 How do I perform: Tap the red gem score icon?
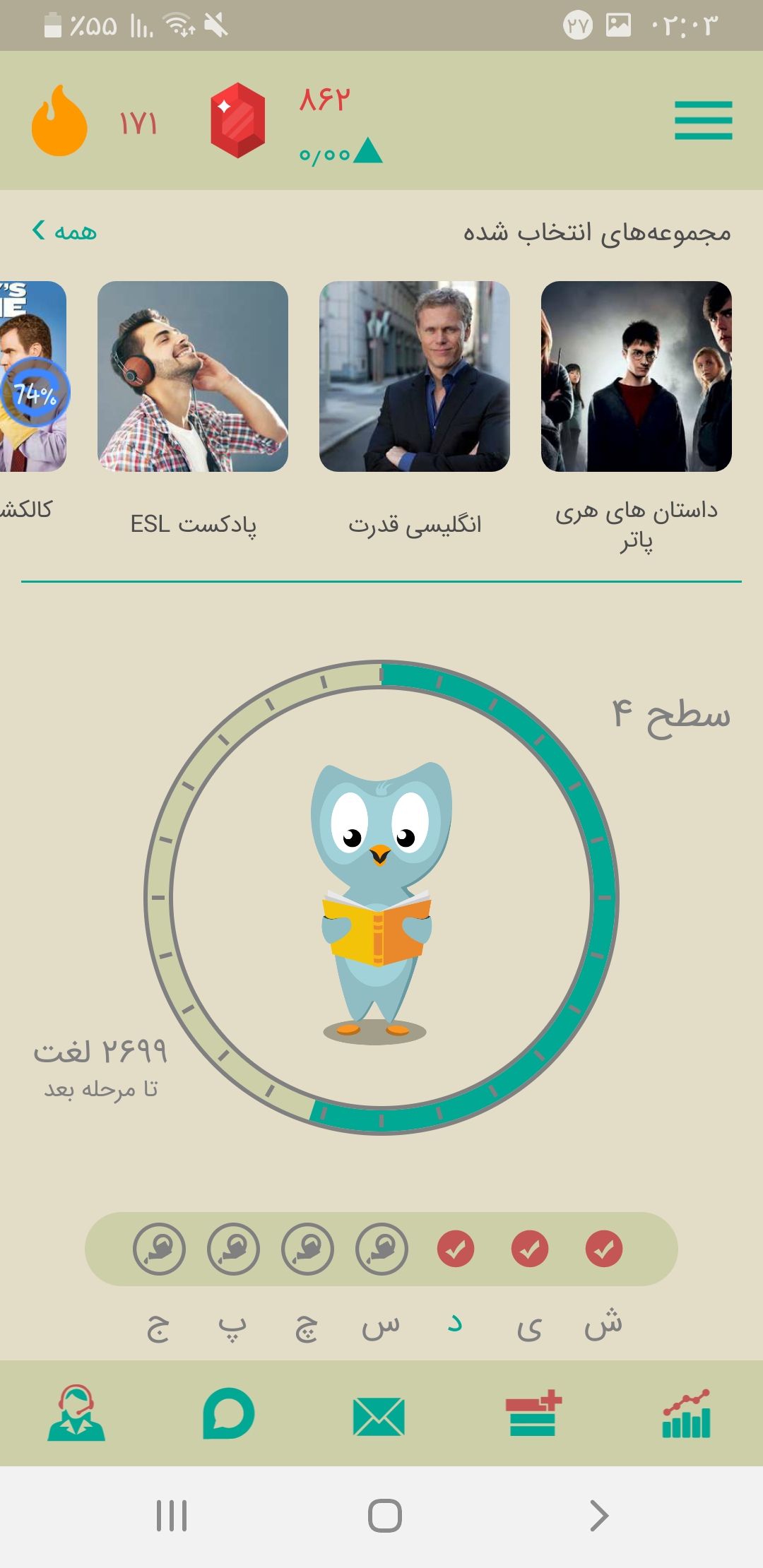pos(238,120)
